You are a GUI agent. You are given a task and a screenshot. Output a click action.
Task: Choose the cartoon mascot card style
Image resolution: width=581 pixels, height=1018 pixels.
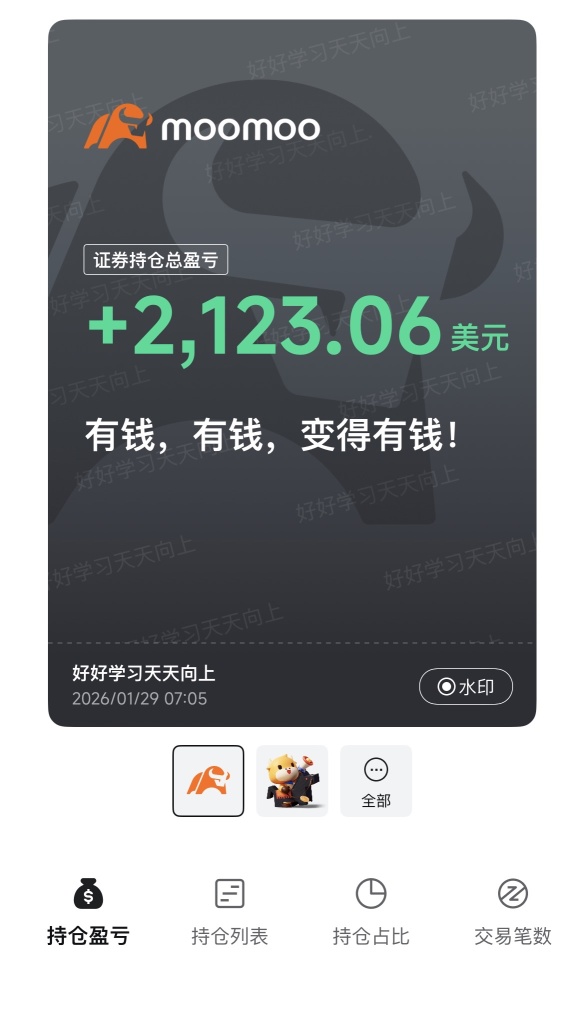(292, 780)
